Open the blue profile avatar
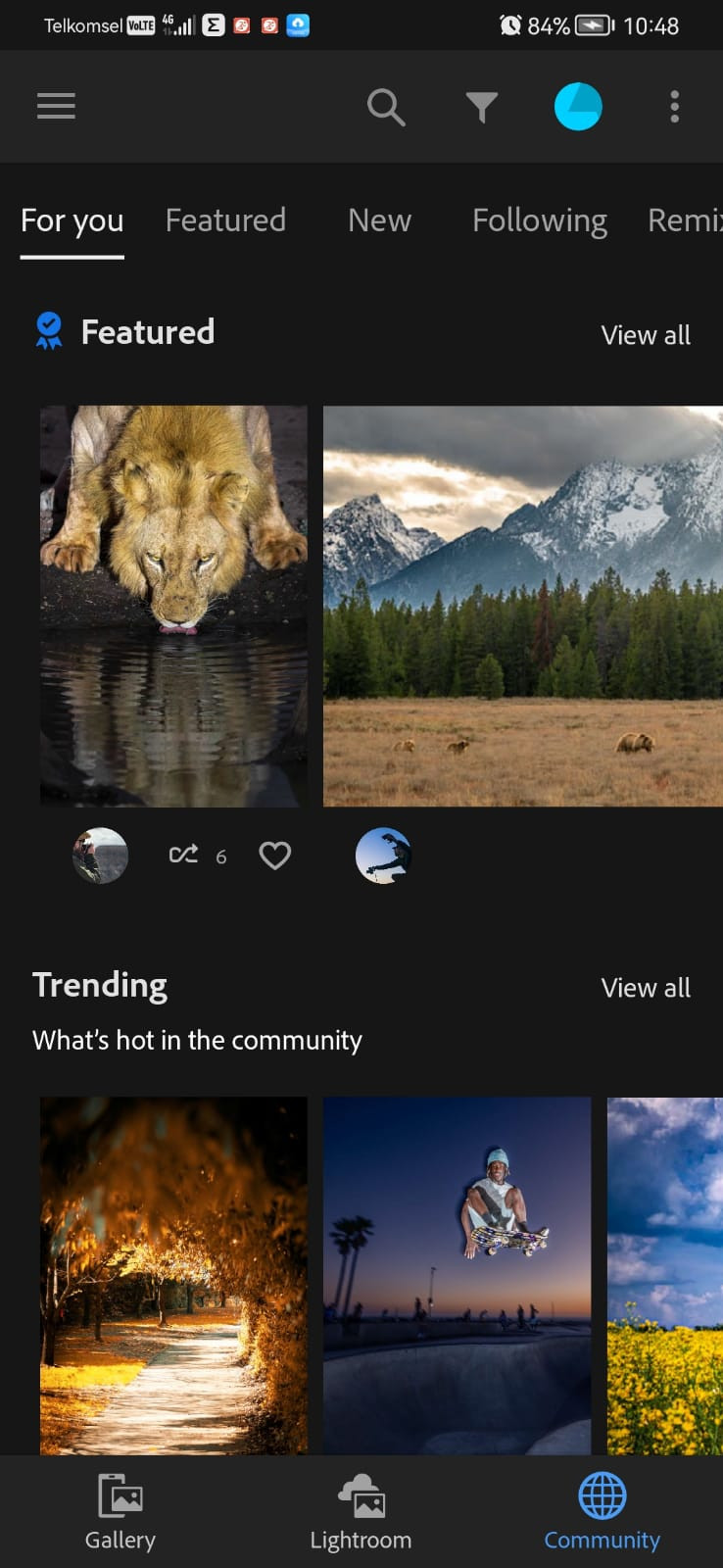Screen dimensions: 723x1568 [578, 107]
